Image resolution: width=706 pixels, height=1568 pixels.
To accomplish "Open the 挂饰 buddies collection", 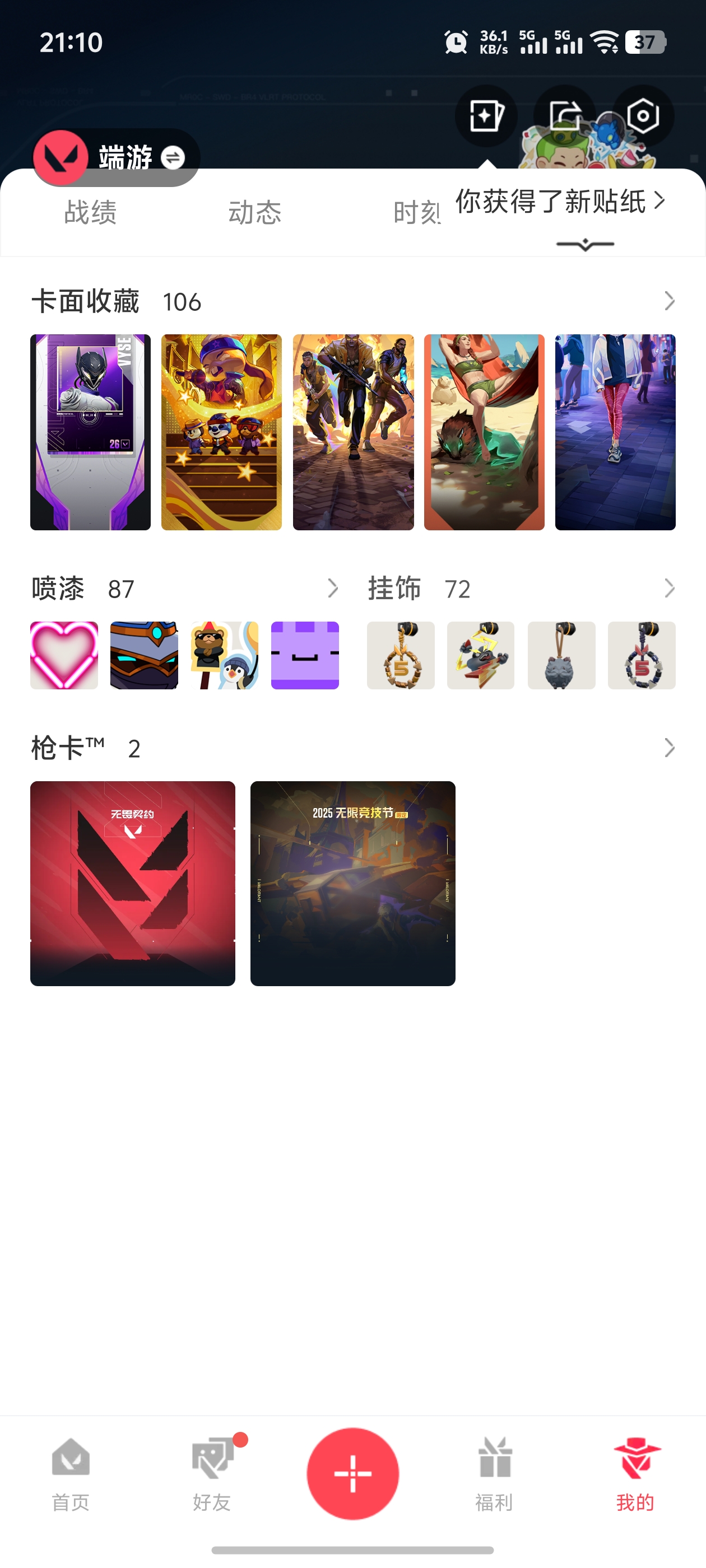I will (x=669, y=589).
